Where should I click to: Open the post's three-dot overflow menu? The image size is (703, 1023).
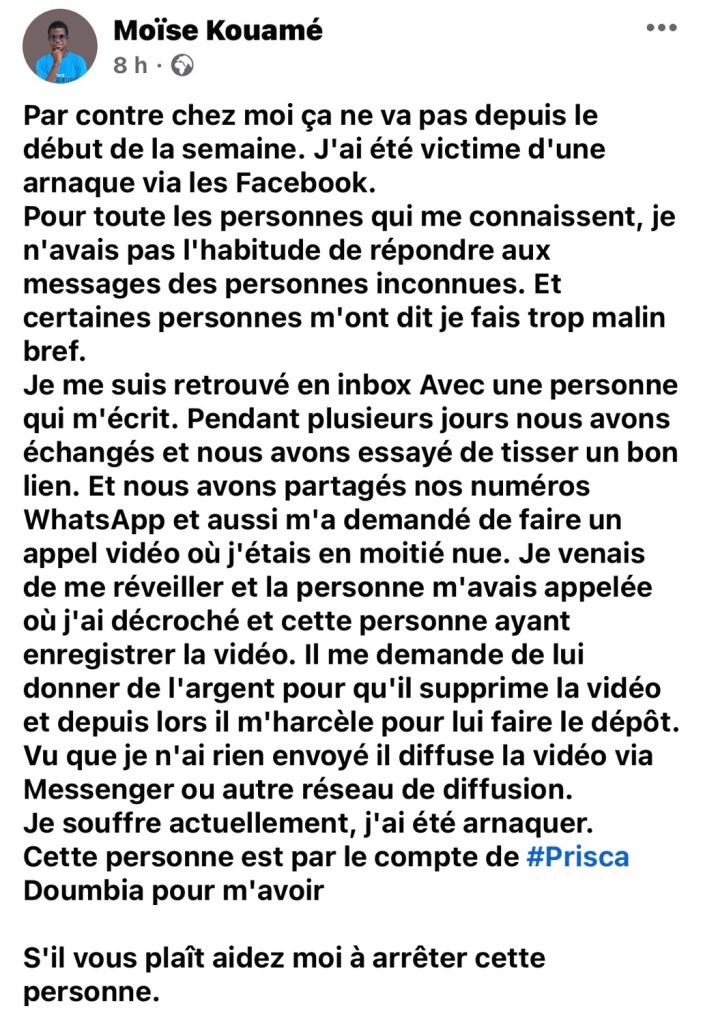(x=661, y=28)
